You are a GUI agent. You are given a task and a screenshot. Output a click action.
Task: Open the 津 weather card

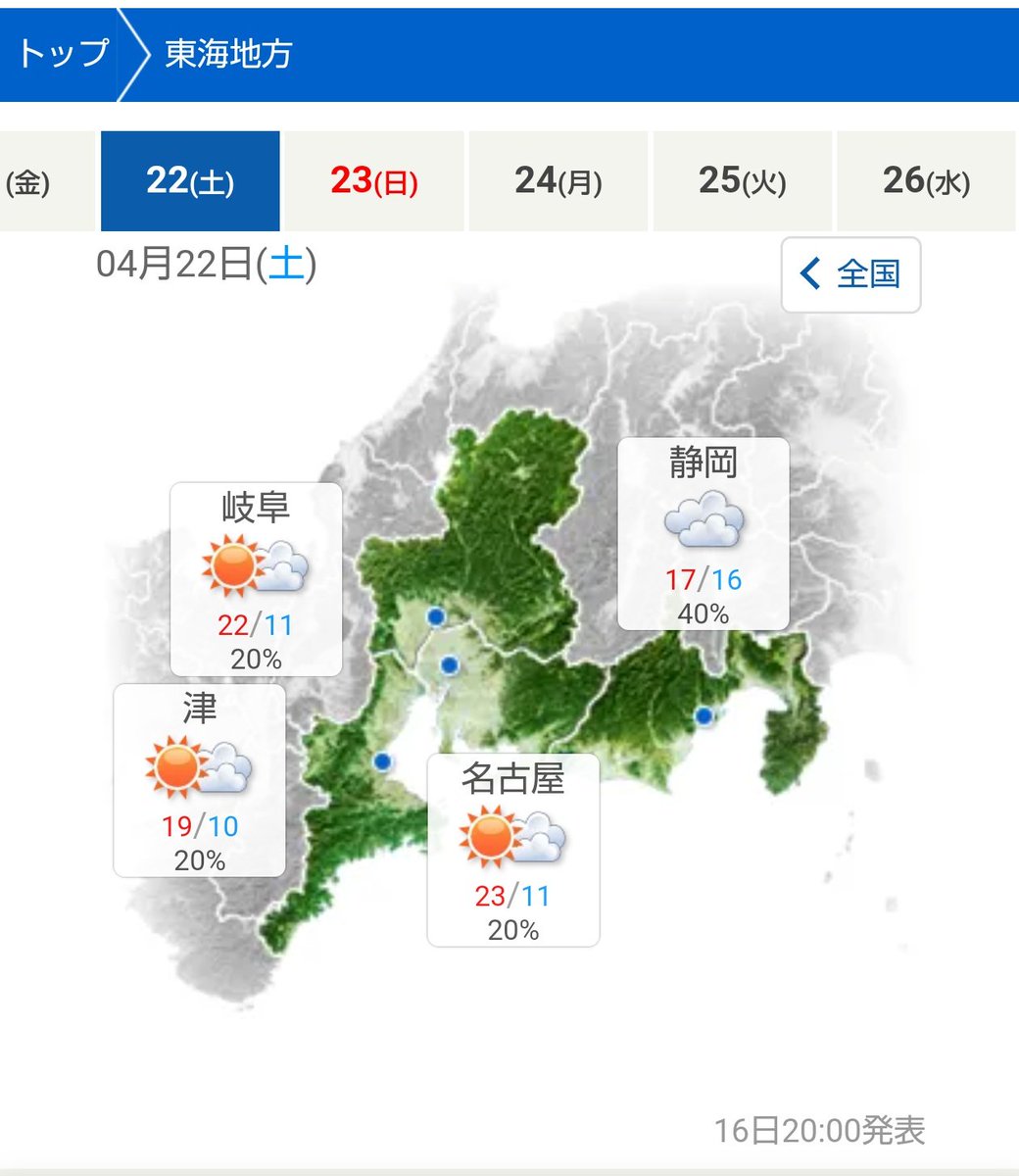pos(199,780)
